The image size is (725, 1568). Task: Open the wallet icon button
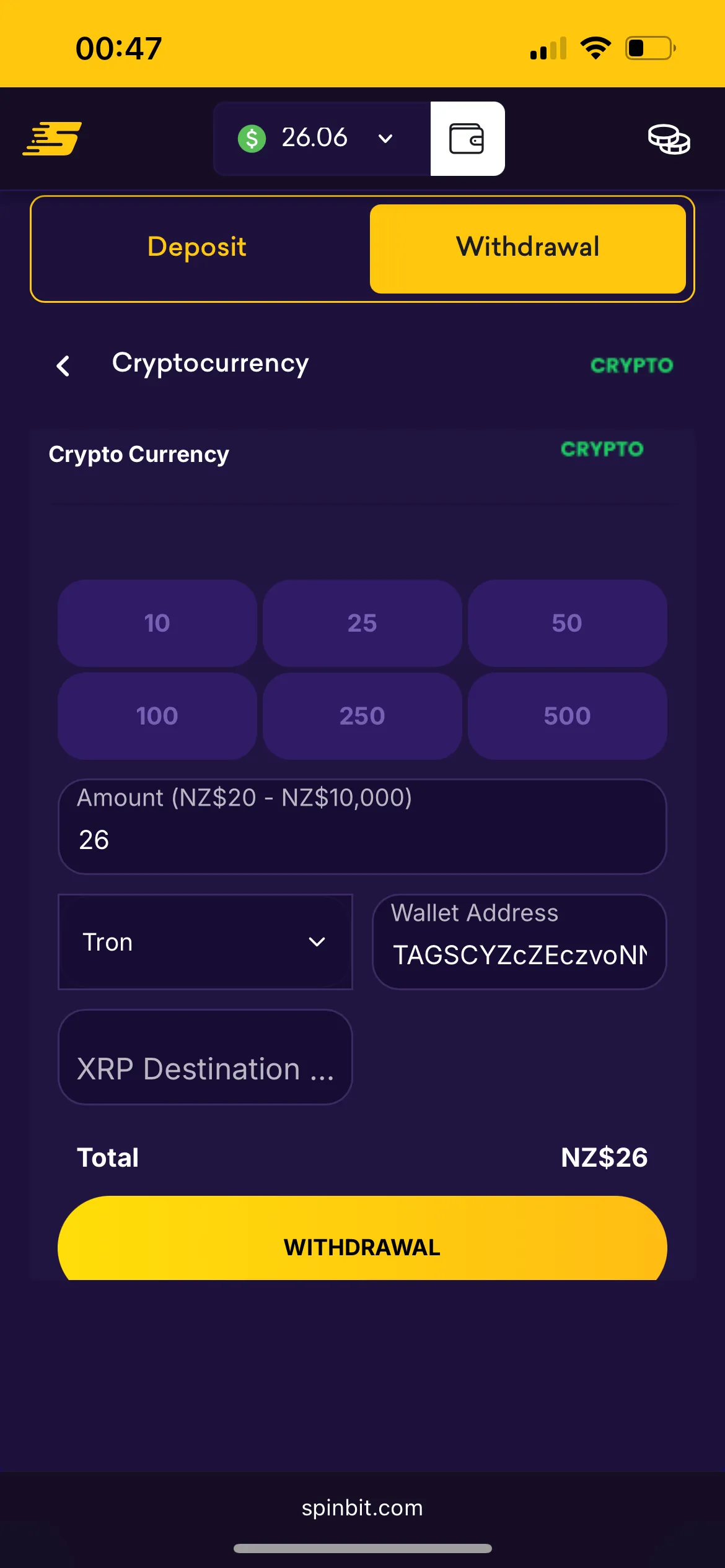coord(467,139)
